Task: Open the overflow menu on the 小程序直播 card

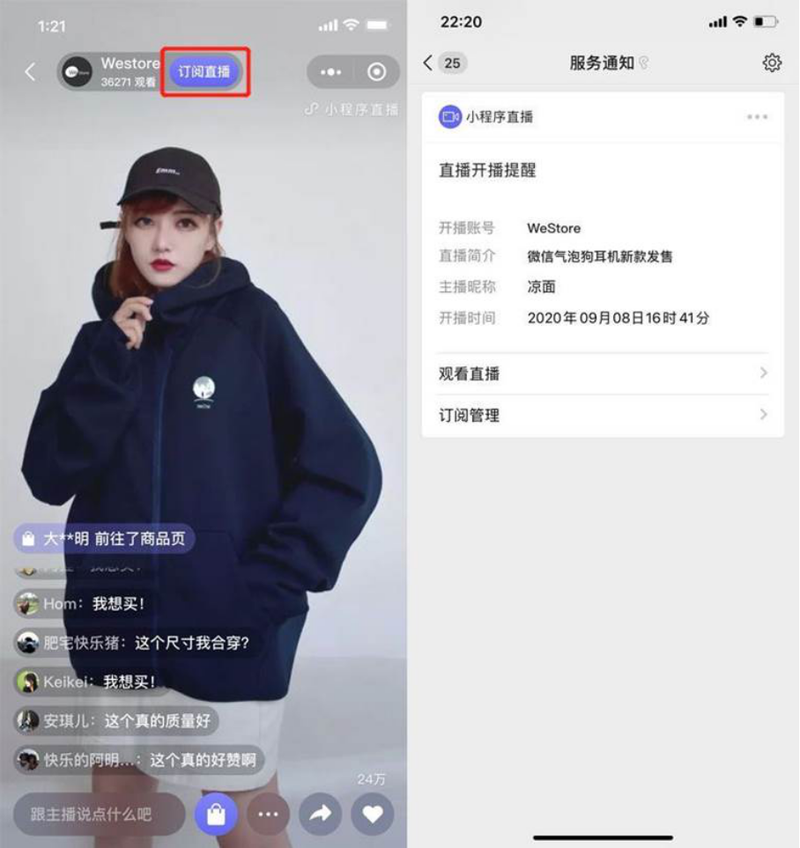Action: [x=757, y=117]
